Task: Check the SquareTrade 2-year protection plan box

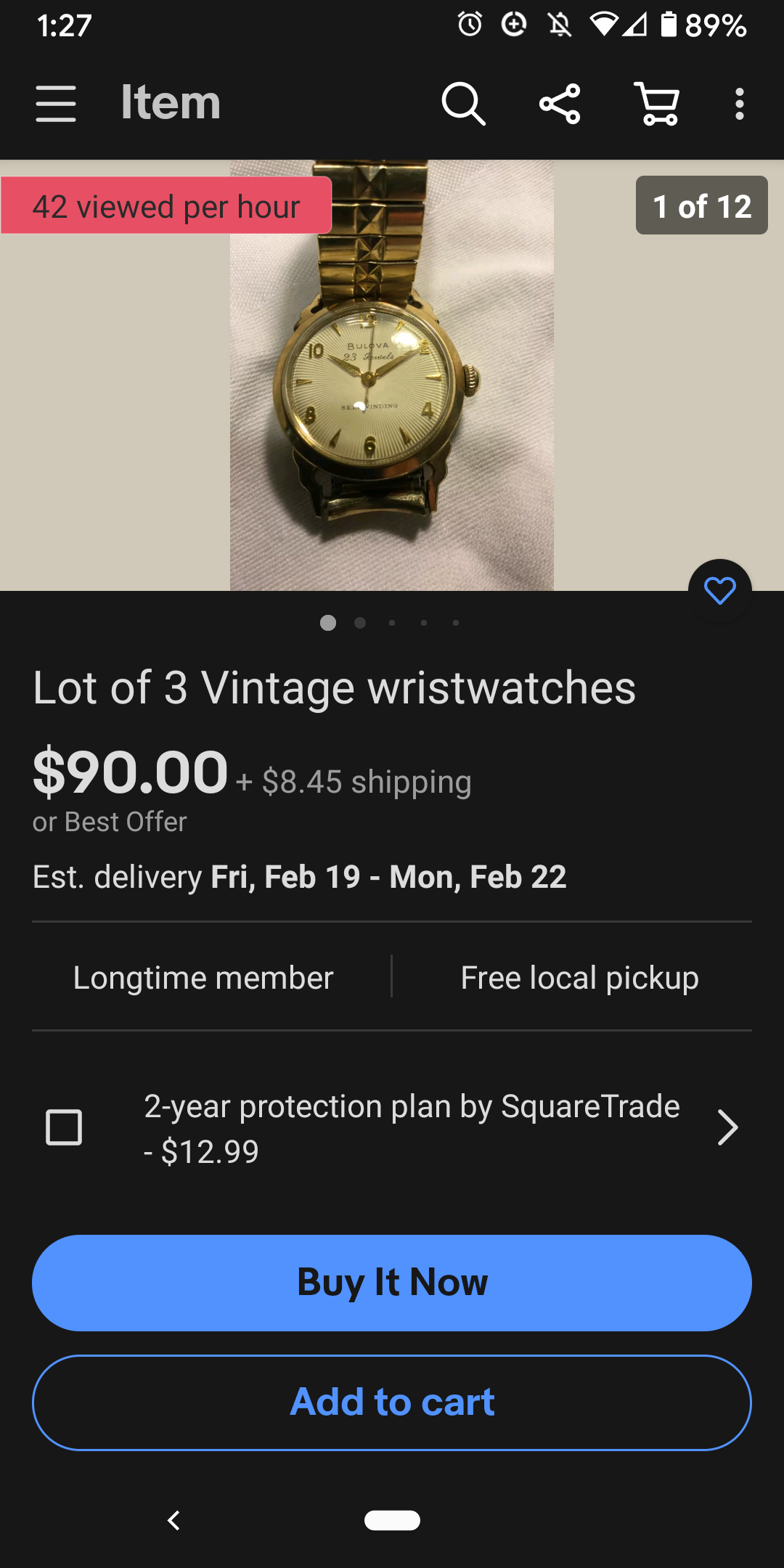Action: [x=64, y=1127]
